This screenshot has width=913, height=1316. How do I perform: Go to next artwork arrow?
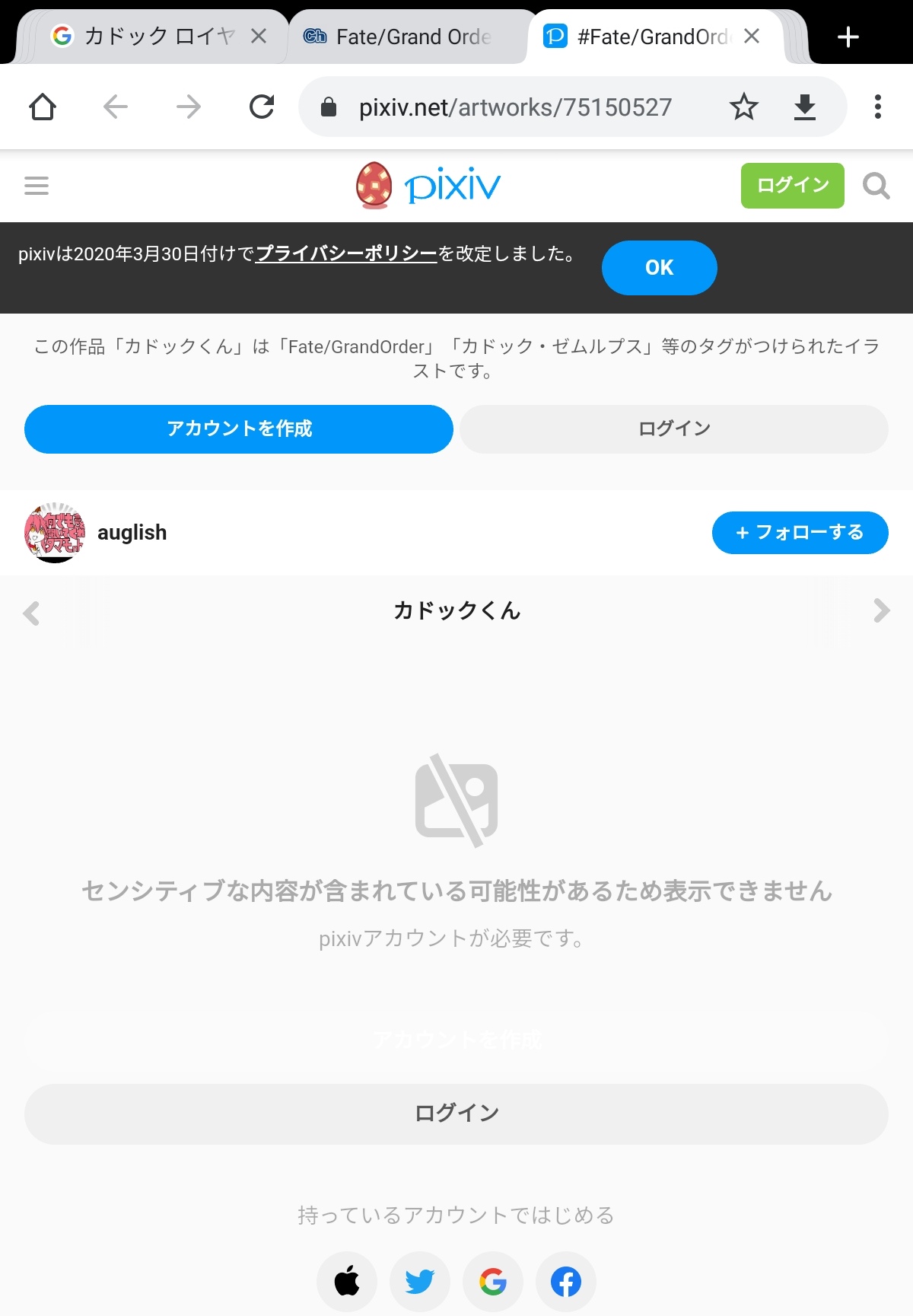pos(882,610)
